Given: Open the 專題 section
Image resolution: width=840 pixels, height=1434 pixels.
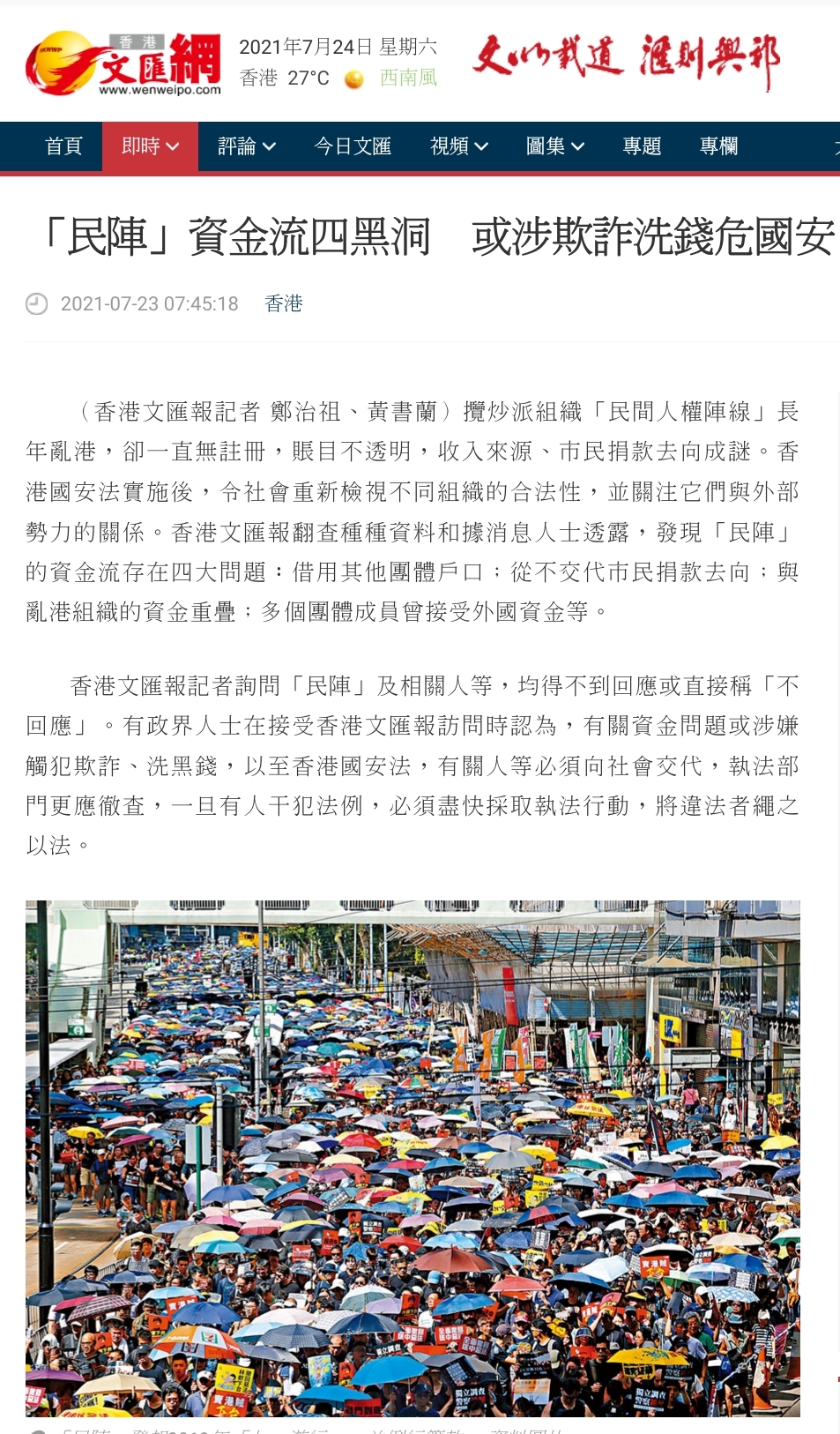Looking at the screenshot, I should (642, 146).
